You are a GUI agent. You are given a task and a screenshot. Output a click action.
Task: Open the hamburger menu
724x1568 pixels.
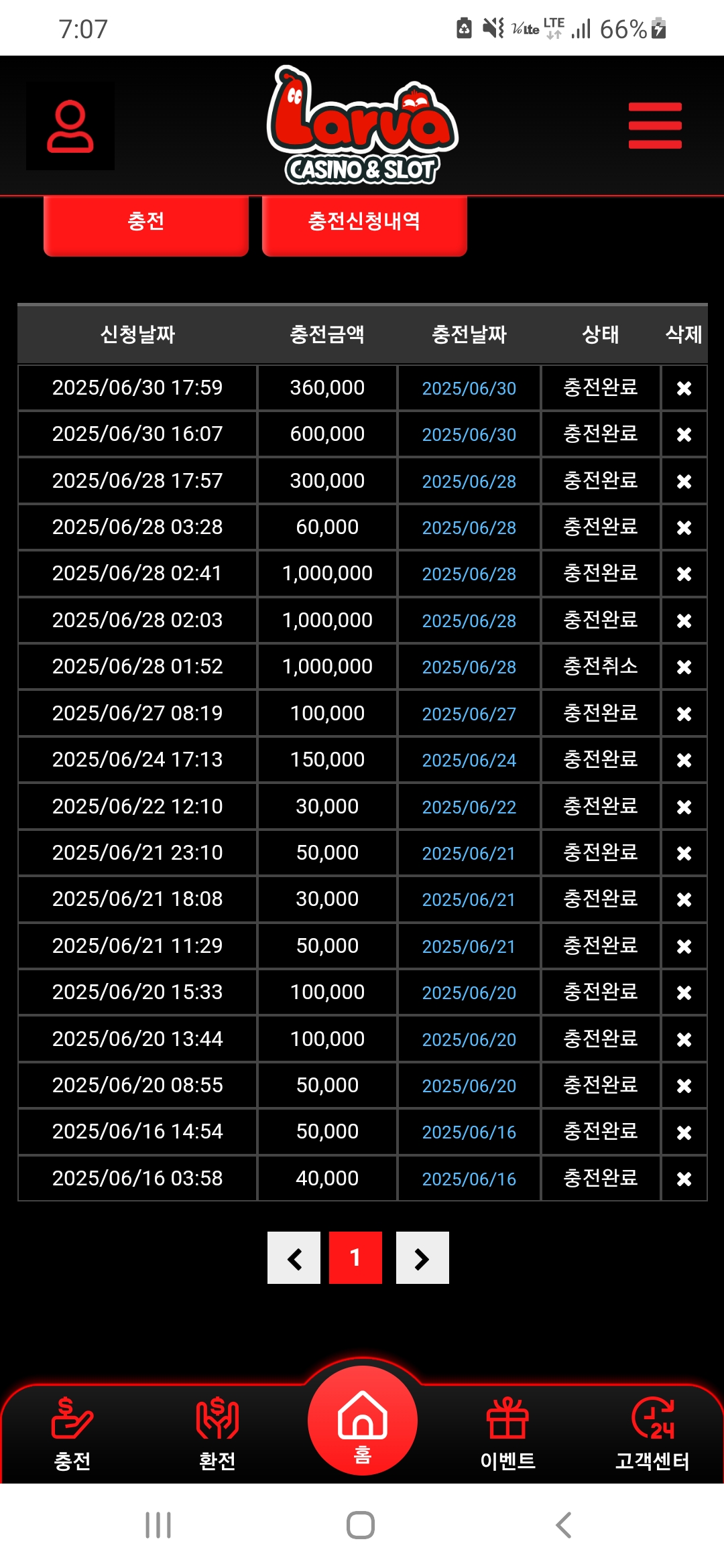655,125
